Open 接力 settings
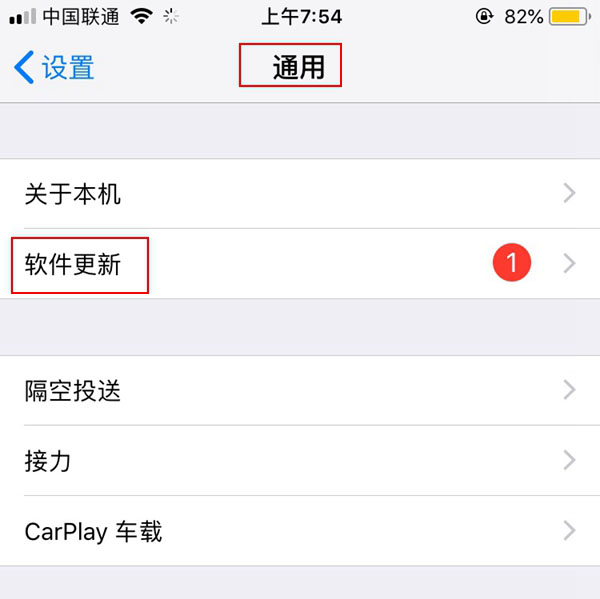This screenshot has width=600, height=599. pos(300,461)
